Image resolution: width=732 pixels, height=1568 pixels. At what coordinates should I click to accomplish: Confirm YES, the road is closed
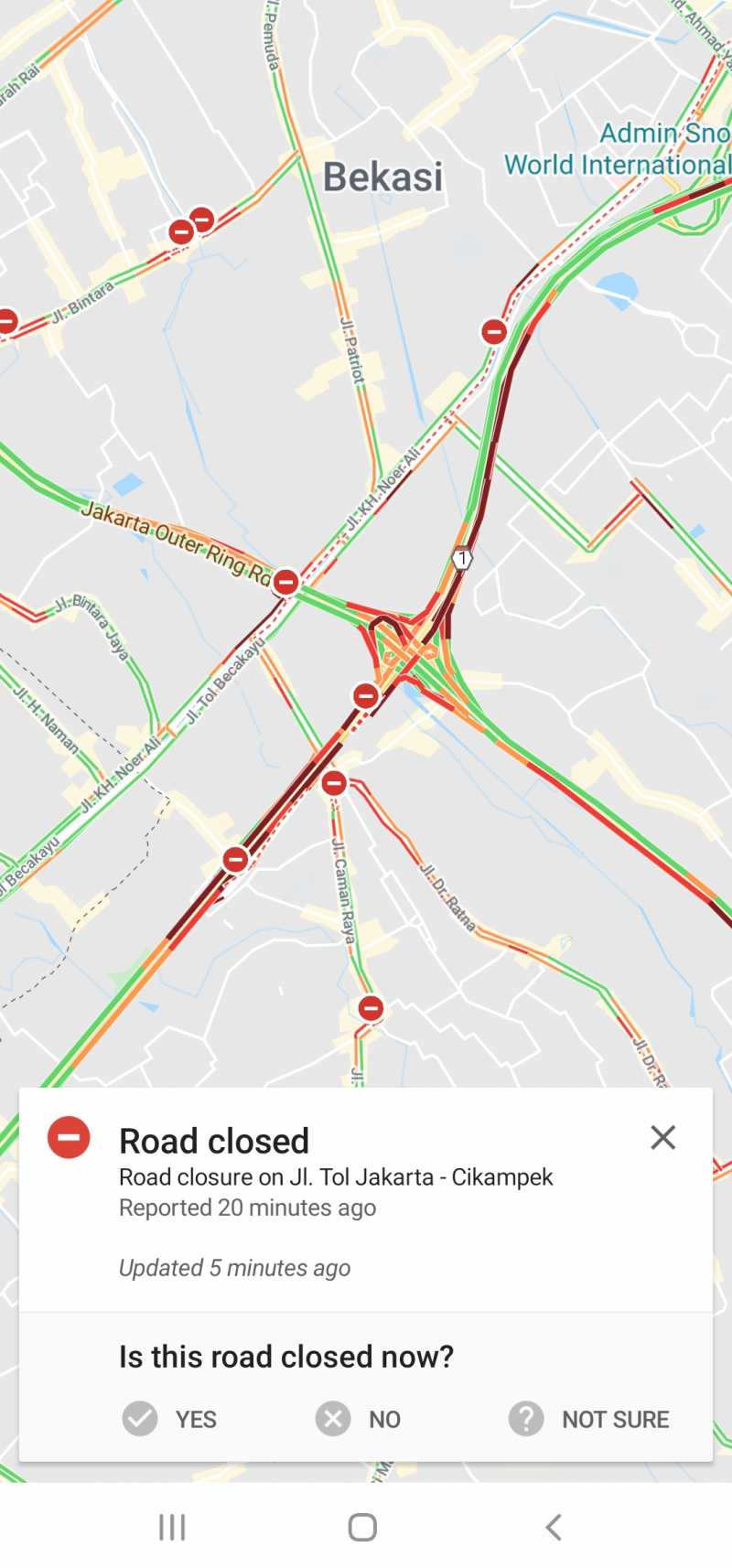170,1419
